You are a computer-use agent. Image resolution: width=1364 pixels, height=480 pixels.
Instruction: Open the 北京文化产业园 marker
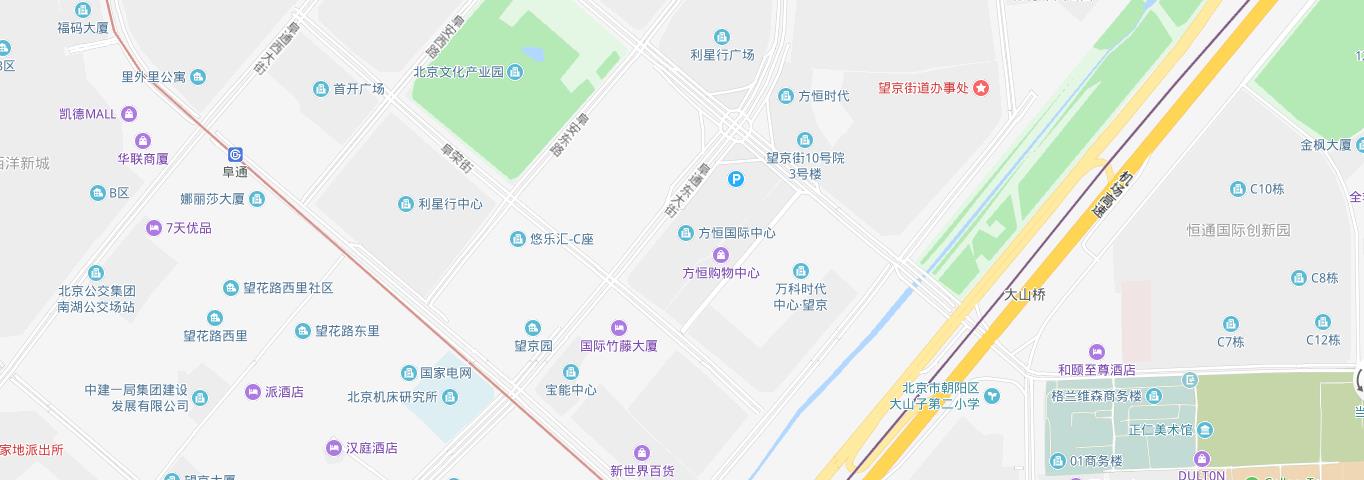[x=514, y=72]
